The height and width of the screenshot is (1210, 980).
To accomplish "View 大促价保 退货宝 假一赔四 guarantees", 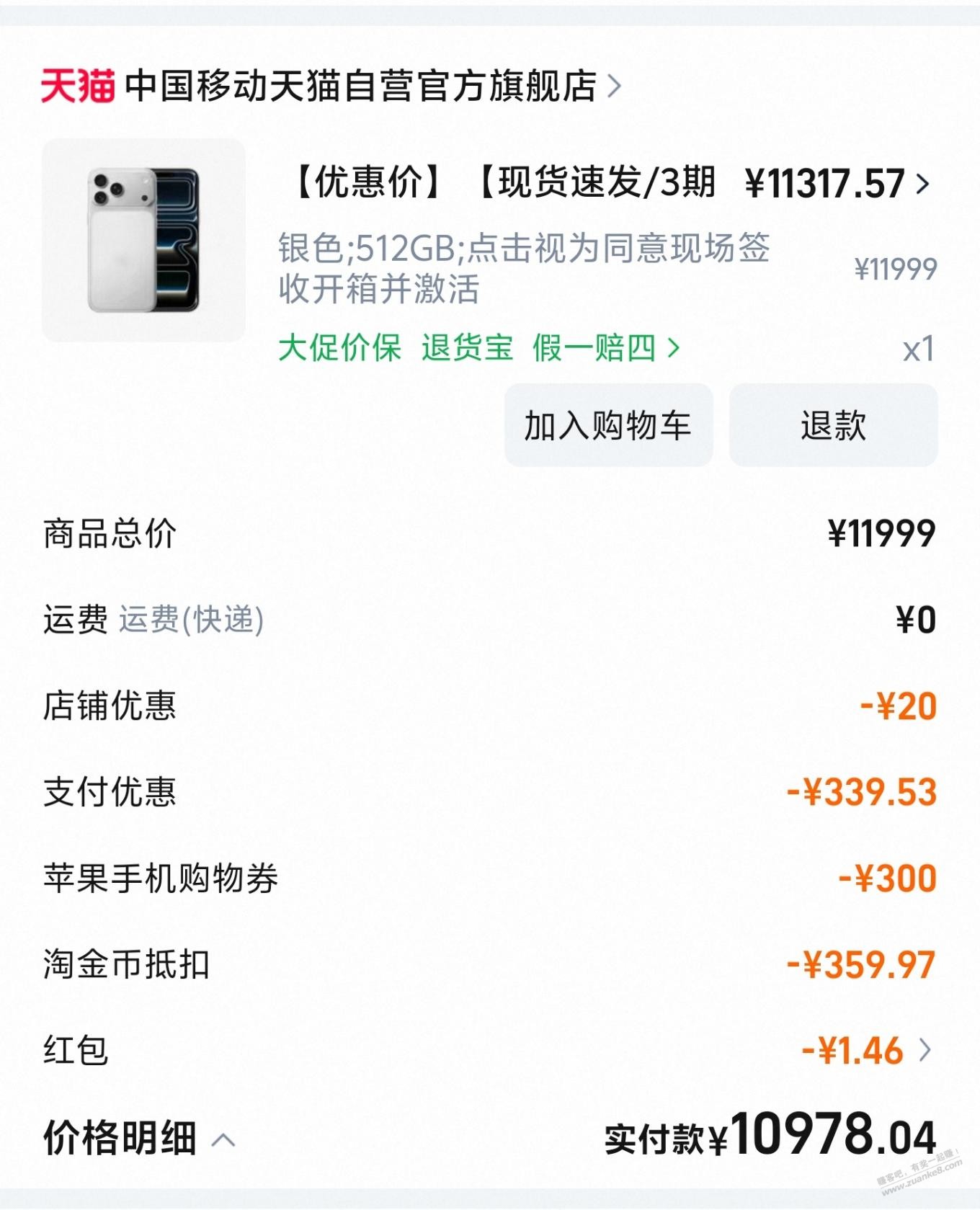I will click(x=478, y=348).
